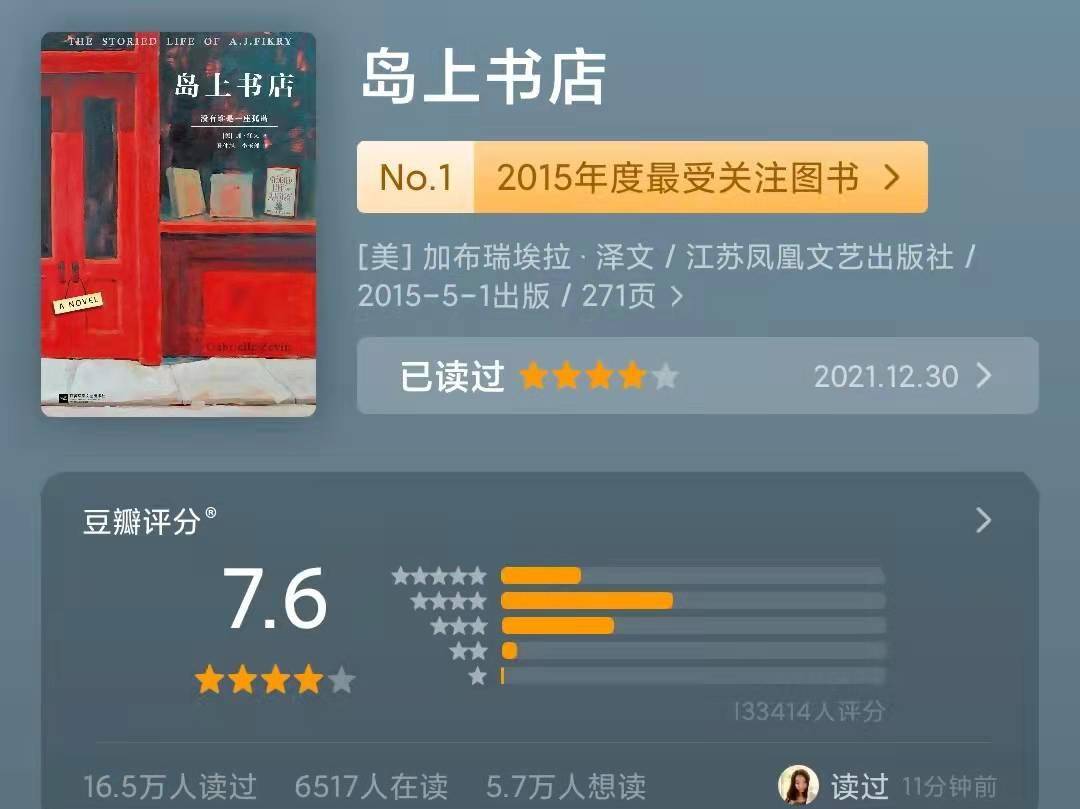Image resolution: width=1080 pixels, height=809 pixels.
Task: Open the 2015年度最受关注图书 No.1 ranking badge
Action: pyautogui.click(x=642, y=178)
